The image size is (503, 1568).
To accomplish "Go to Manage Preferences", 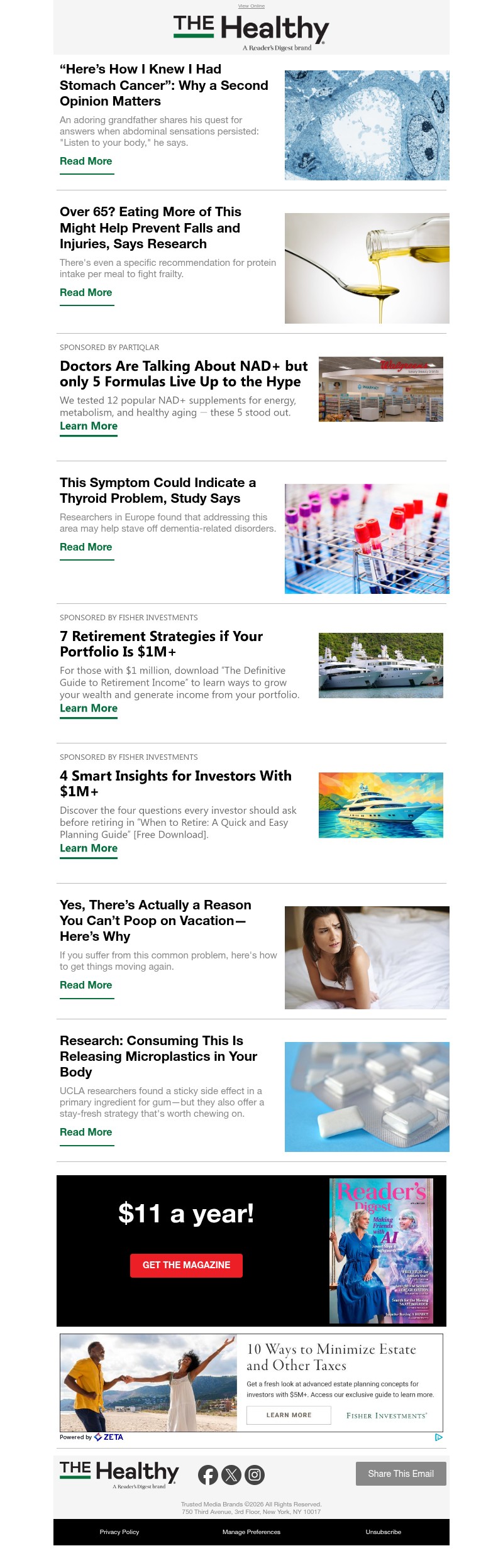I will point(251,1532).
